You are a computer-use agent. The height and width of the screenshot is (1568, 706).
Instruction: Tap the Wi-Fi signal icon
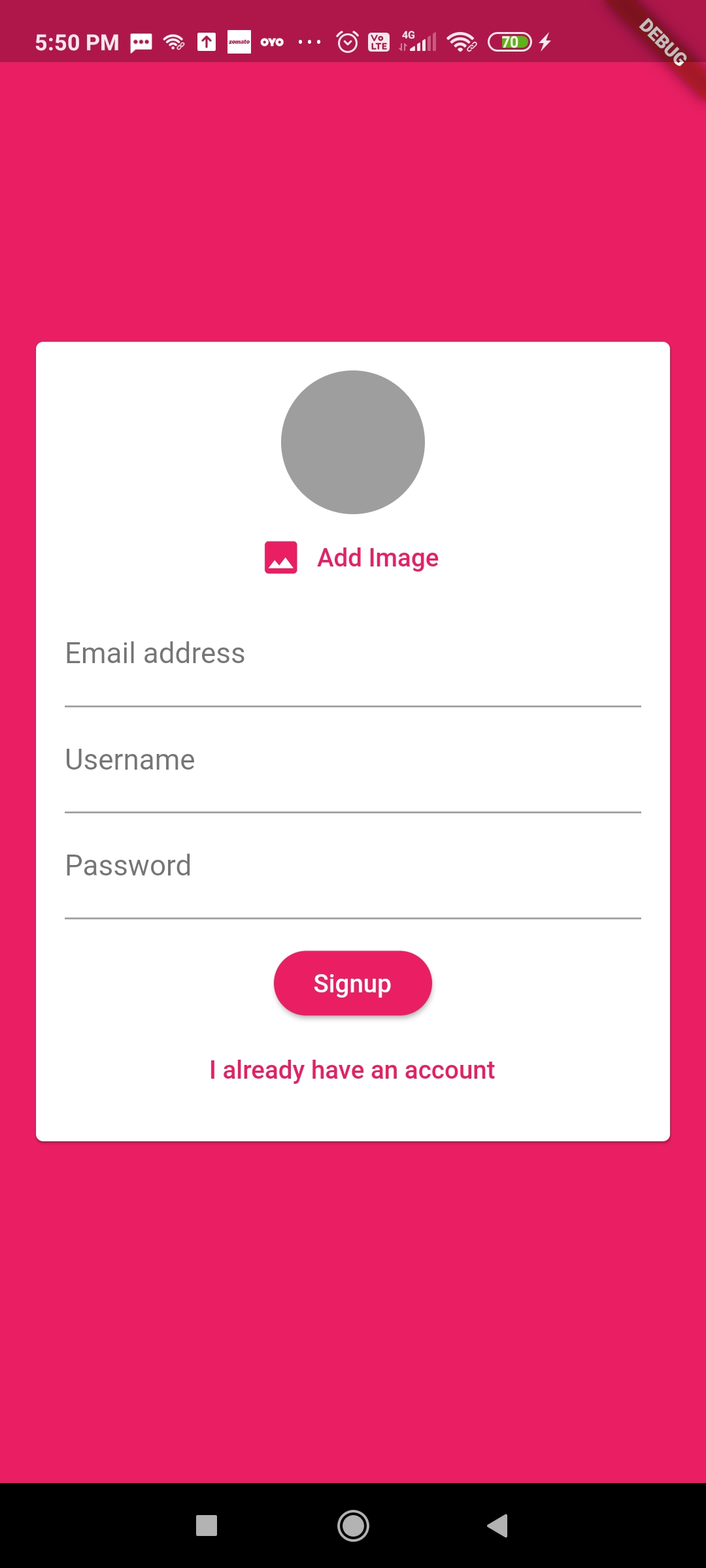[462, 41]
